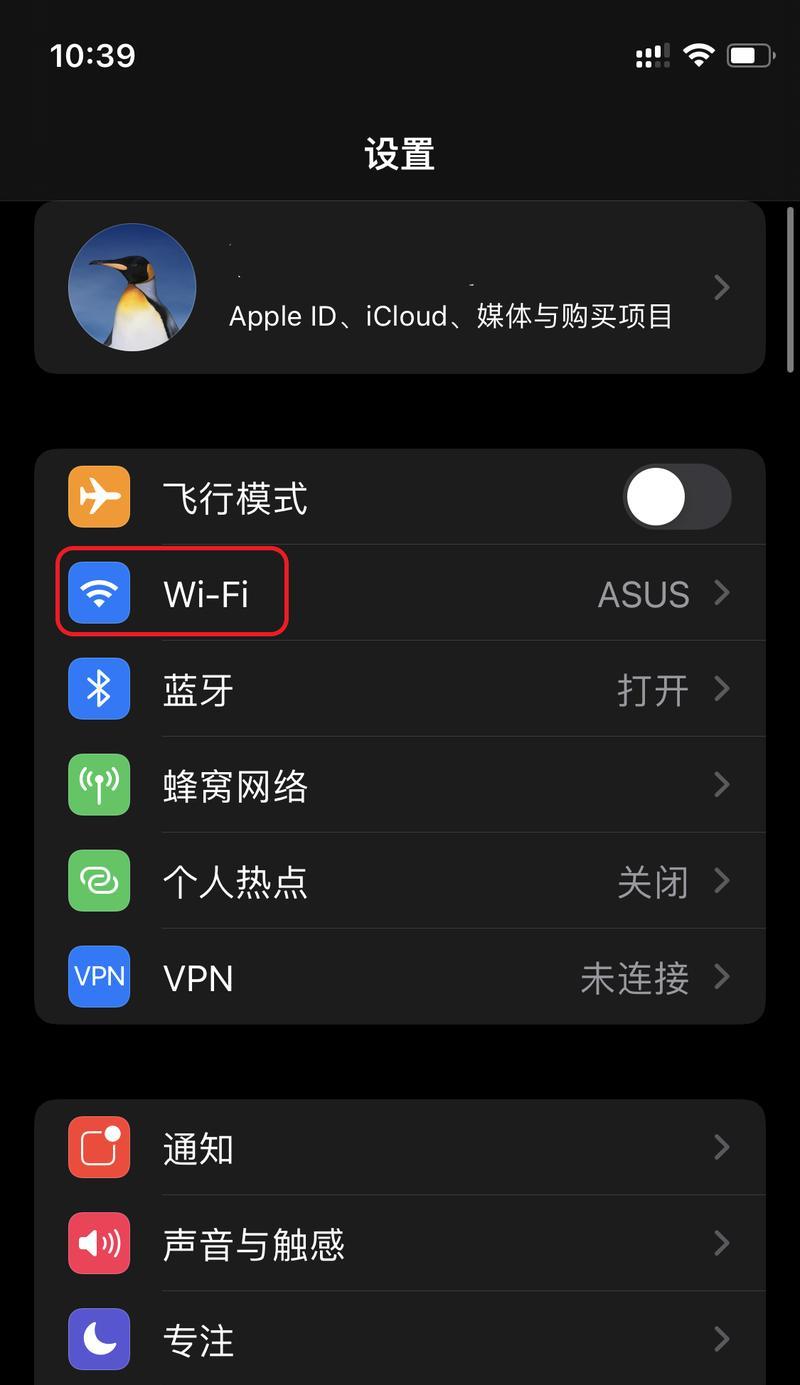The width and height of the screenshot is (800, 1385).
Task: Open 通知 notifications settings
Action: 400,1148
